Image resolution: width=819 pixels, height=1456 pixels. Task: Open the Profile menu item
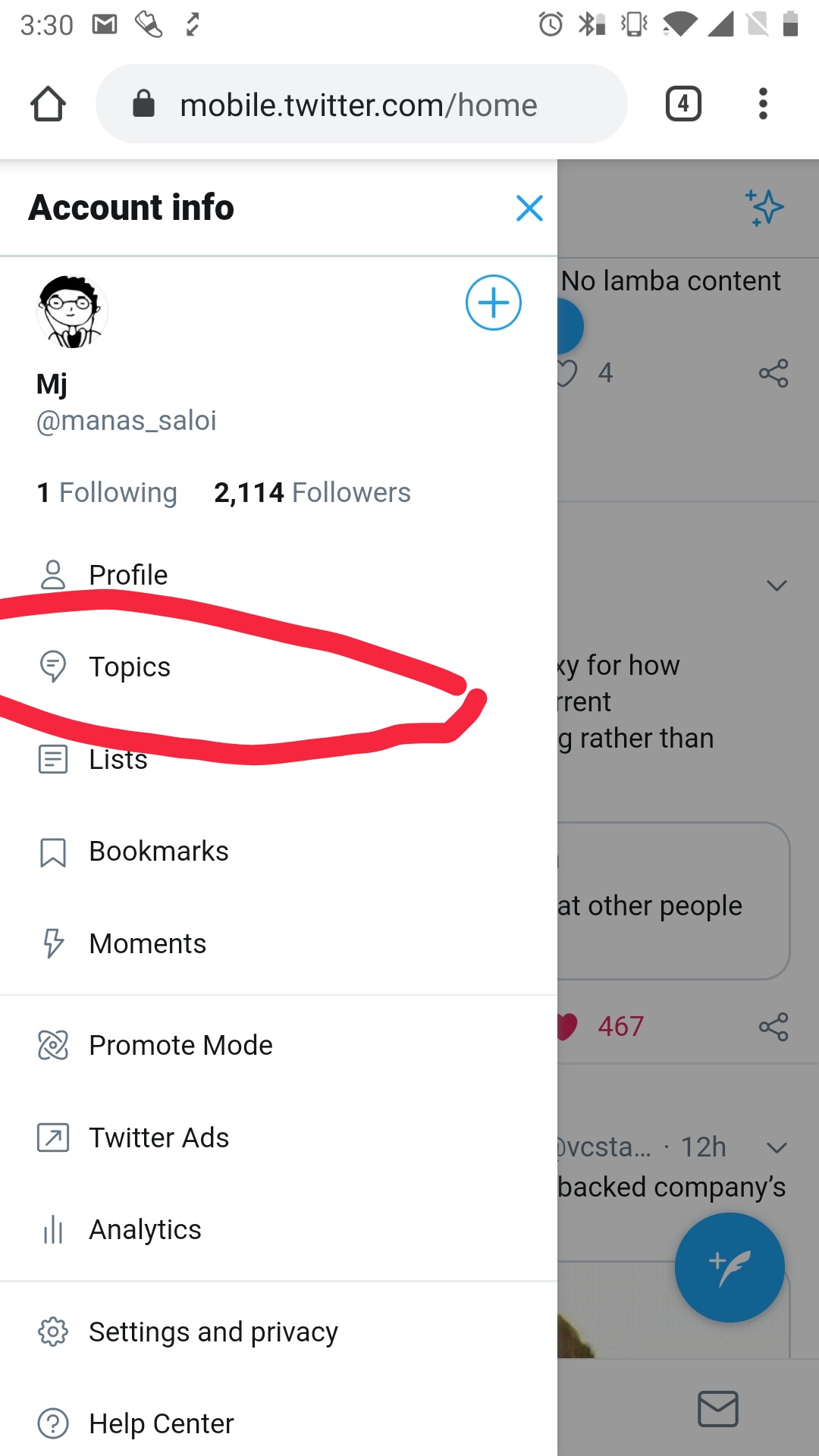(278, 575)
